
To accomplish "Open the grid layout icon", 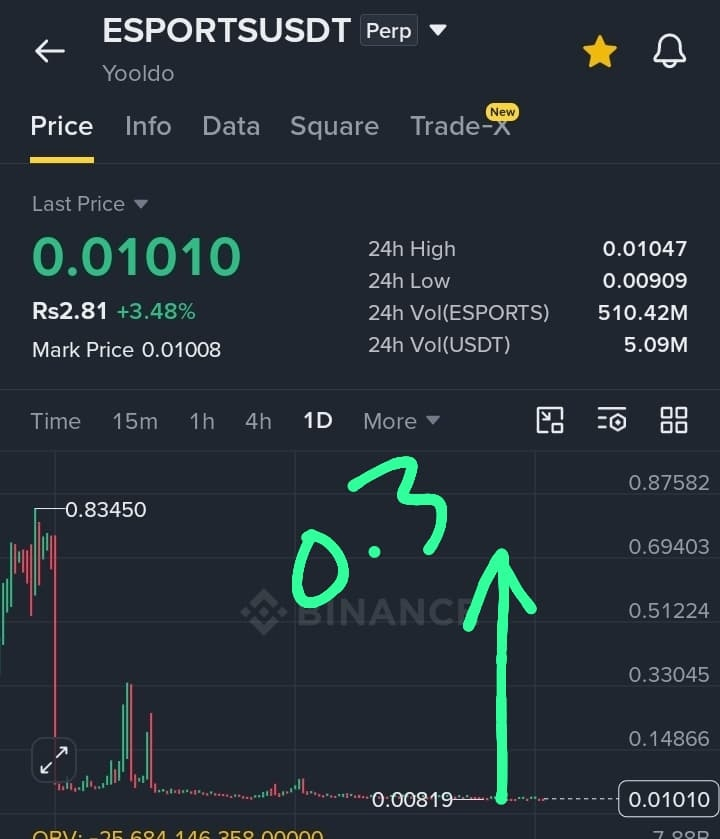I will 674,420.
